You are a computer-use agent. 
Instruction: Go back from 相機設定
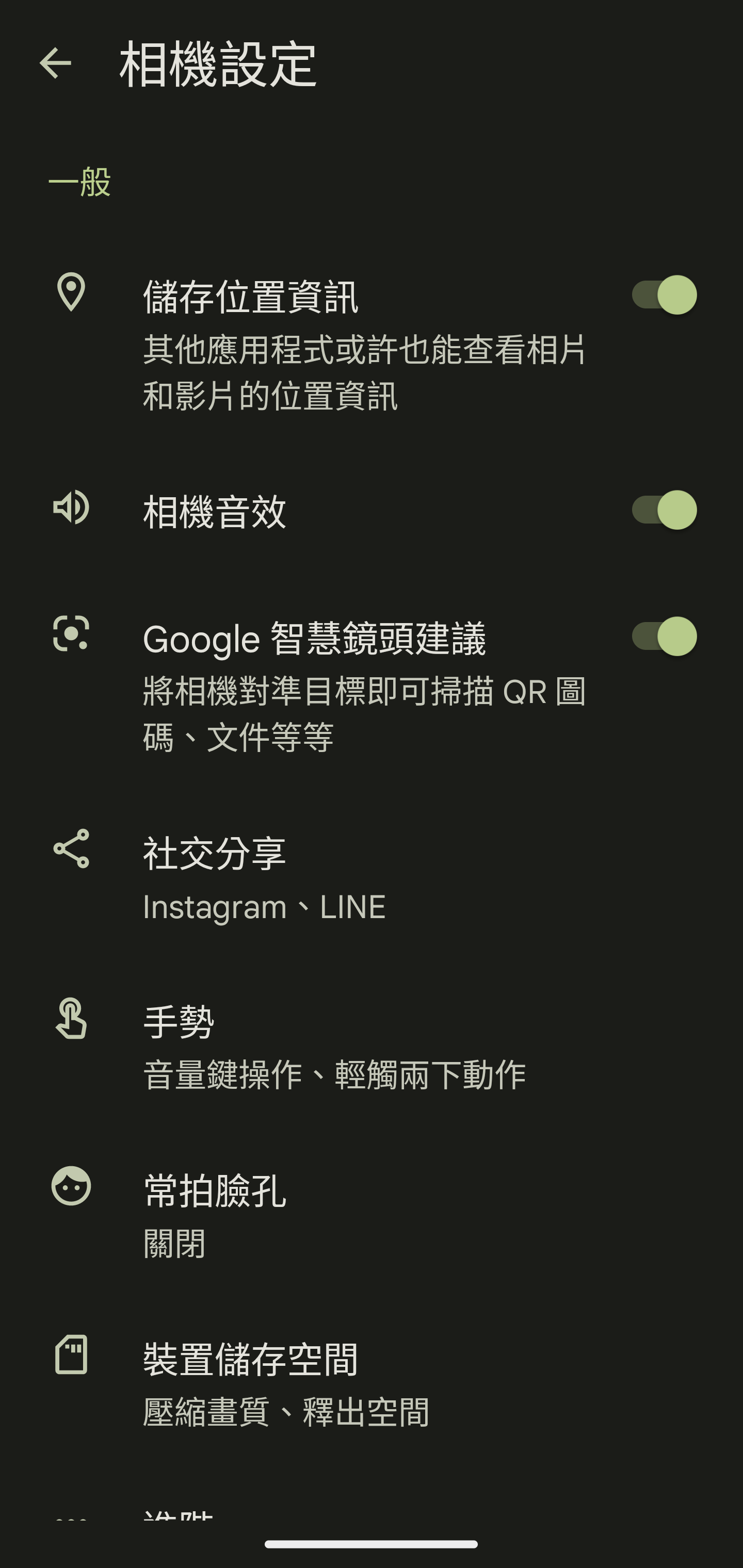click(55, 63)
